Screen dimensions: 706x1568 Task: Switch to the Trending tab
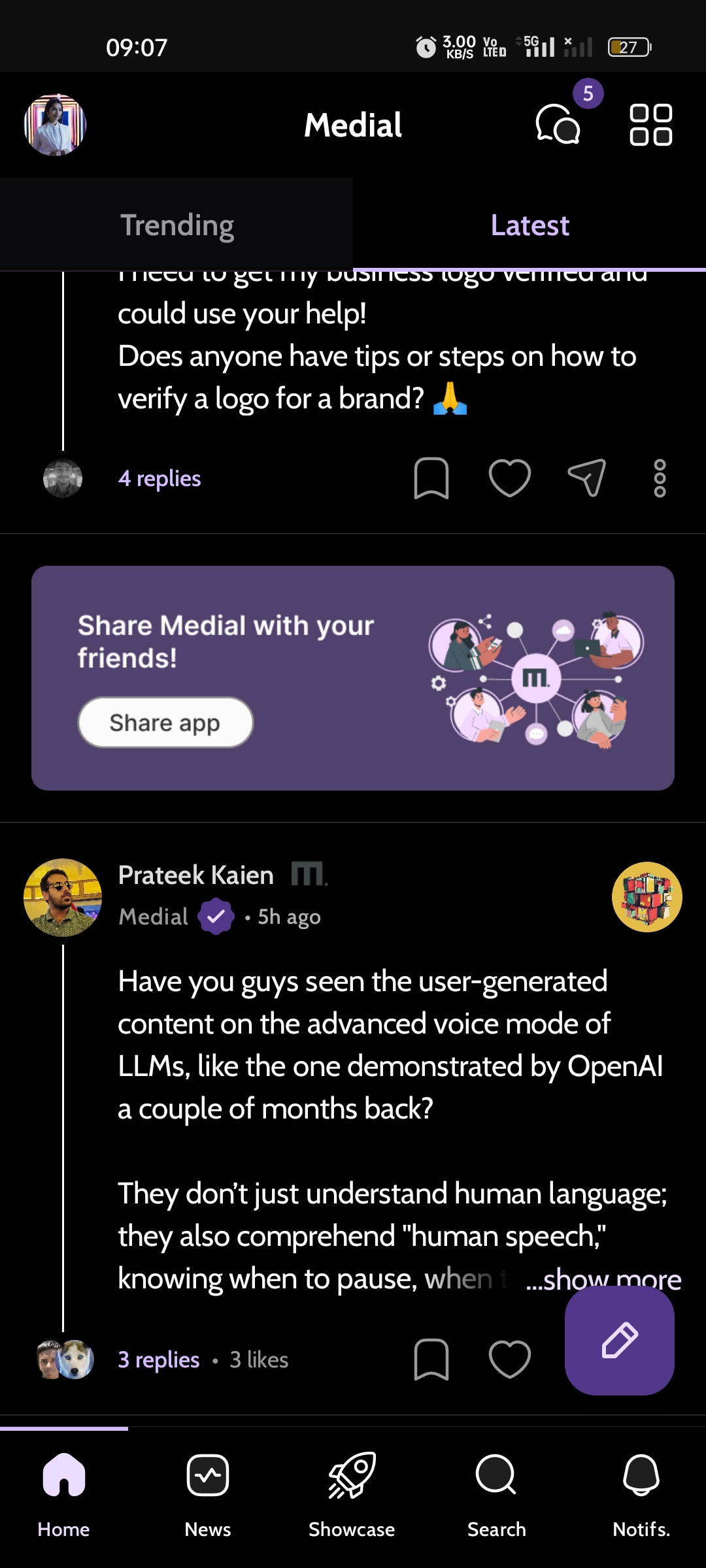point(176,225)
